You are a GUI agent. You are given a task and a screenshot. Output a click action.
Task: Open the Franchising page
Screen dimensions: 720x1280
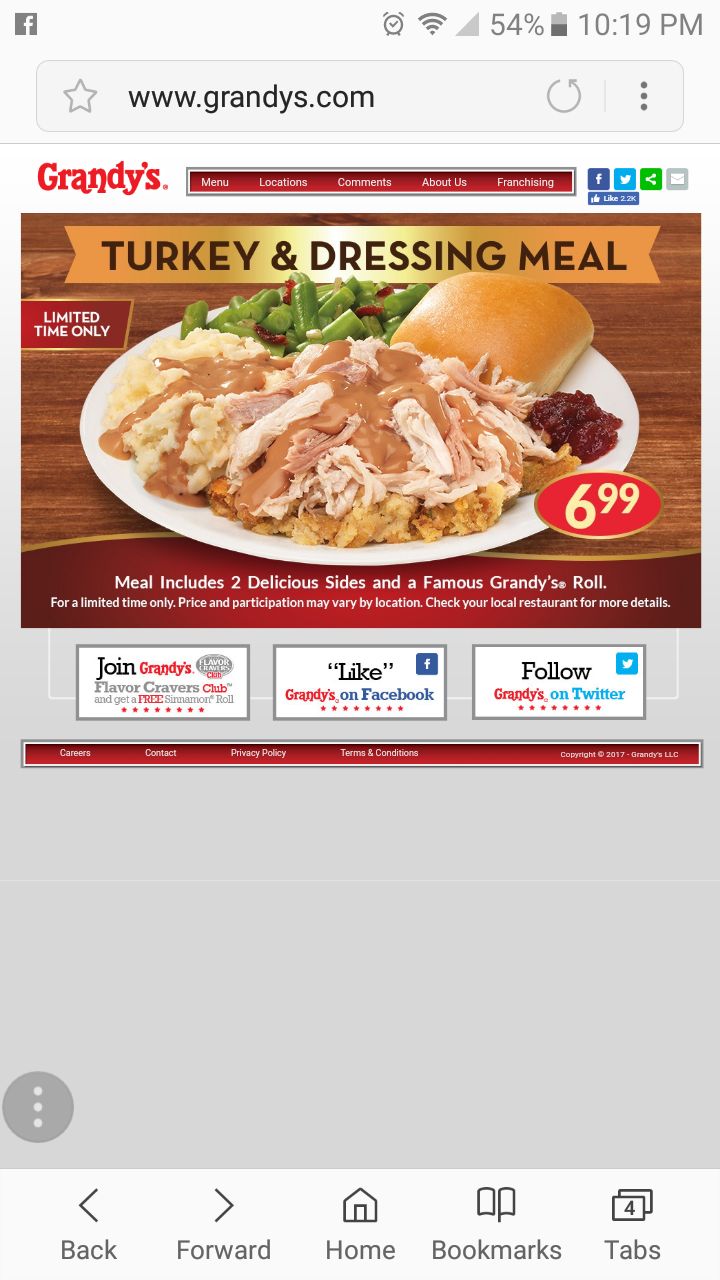525,182
